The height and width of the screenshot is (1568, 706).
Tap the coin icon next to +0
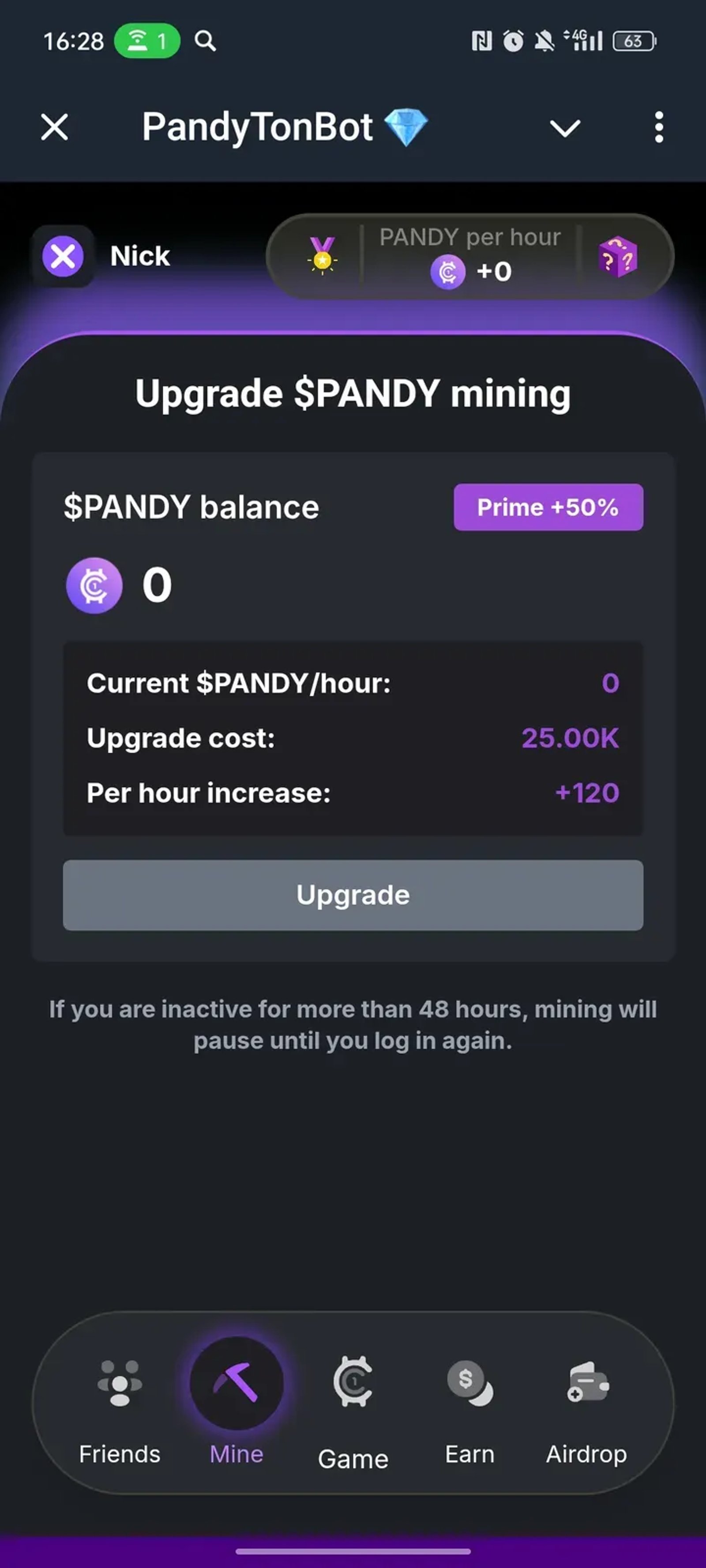[448, 272]
